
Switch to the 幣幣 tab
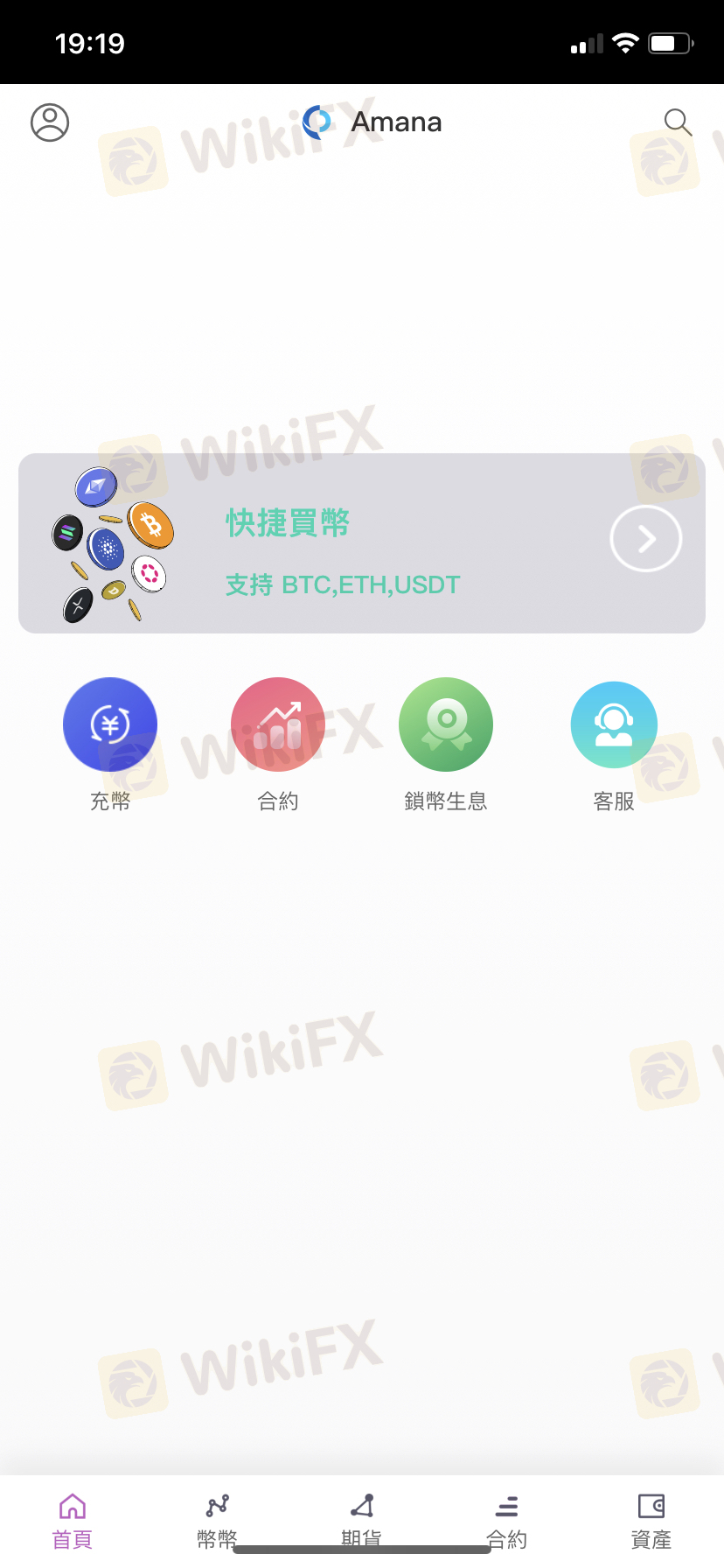point(217,1521)
